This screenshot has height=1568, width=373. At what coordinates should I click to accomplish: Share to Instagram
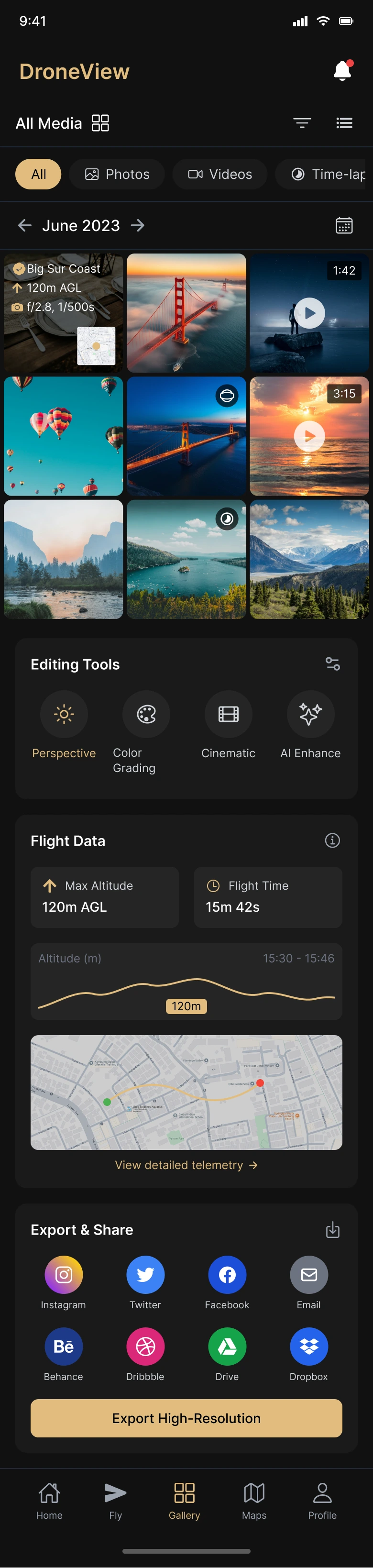tap(63, 1274)
